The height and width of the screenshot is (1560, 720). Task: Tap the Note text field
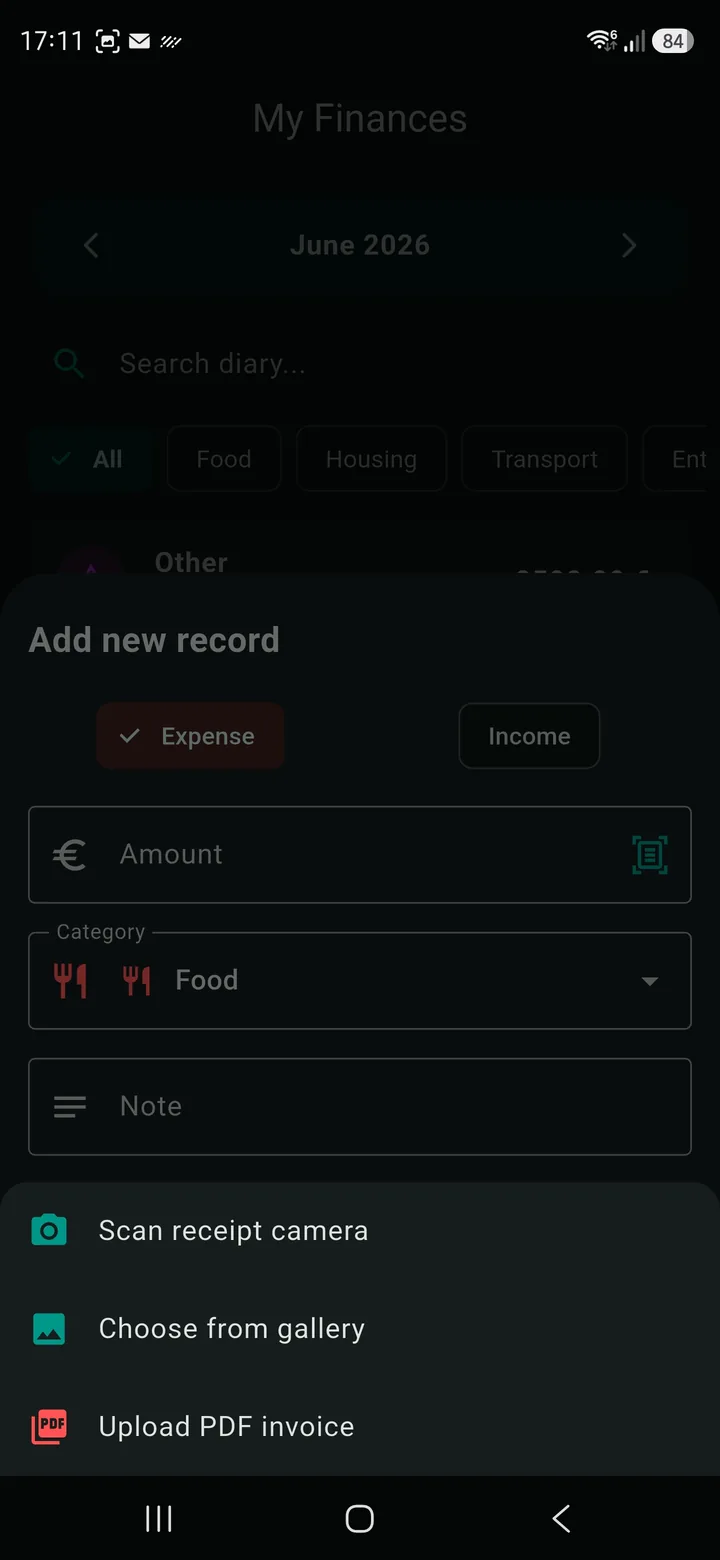click(x=360, y=1106)
